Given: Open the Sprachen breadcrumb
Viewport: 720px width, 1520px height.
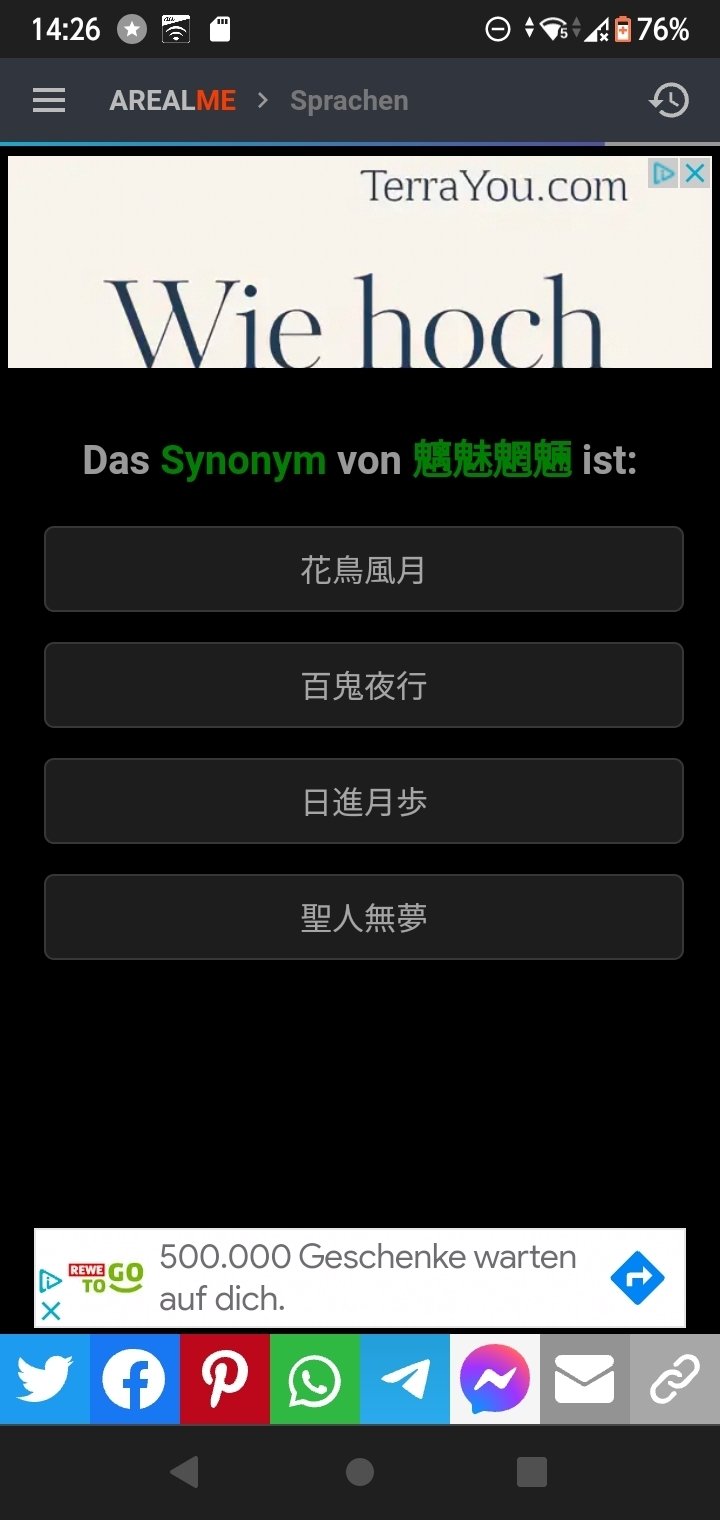Looking at the screenshot, I should tap(348, 101).
